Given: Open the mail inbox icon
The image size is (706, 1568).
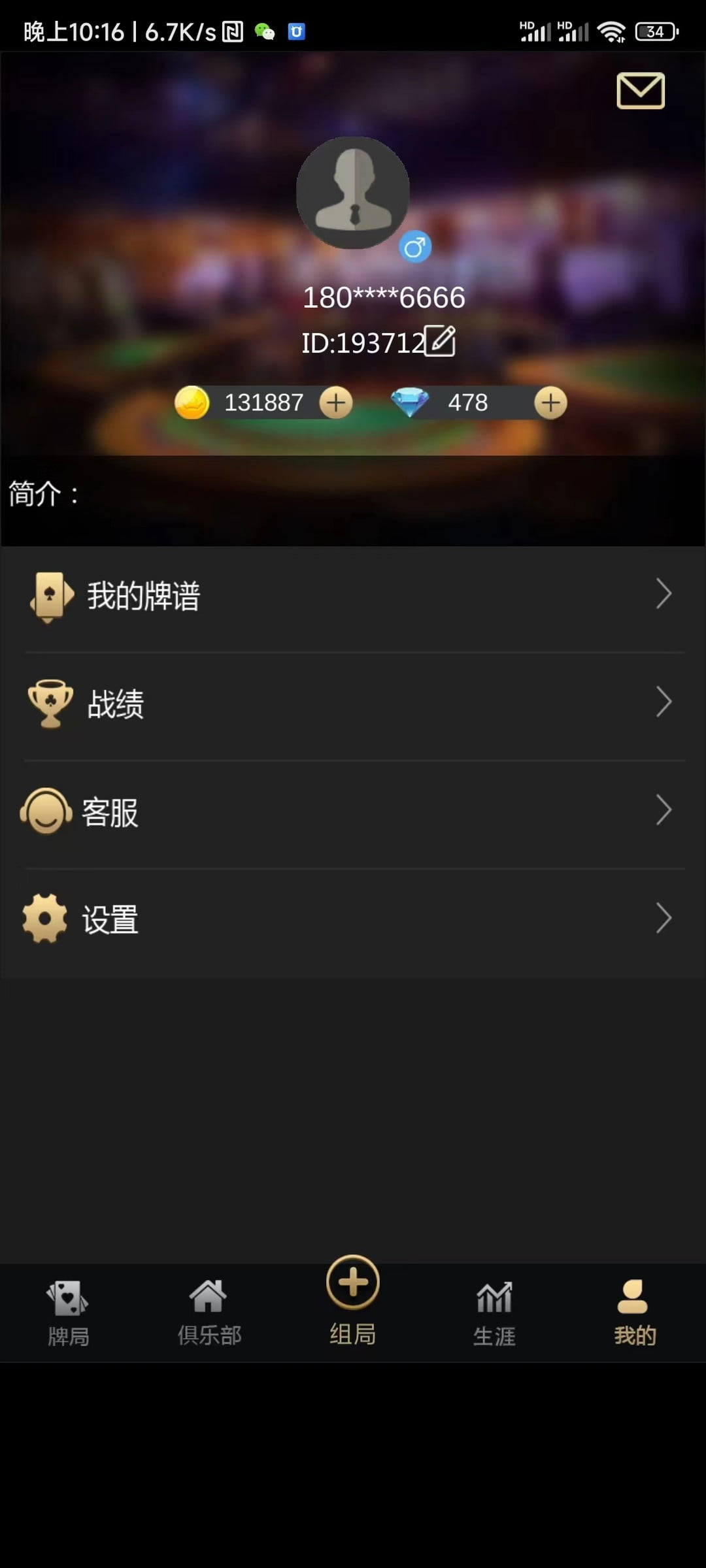Looking at the screenshot, I should pyautogui.click(x=640, y=91).
